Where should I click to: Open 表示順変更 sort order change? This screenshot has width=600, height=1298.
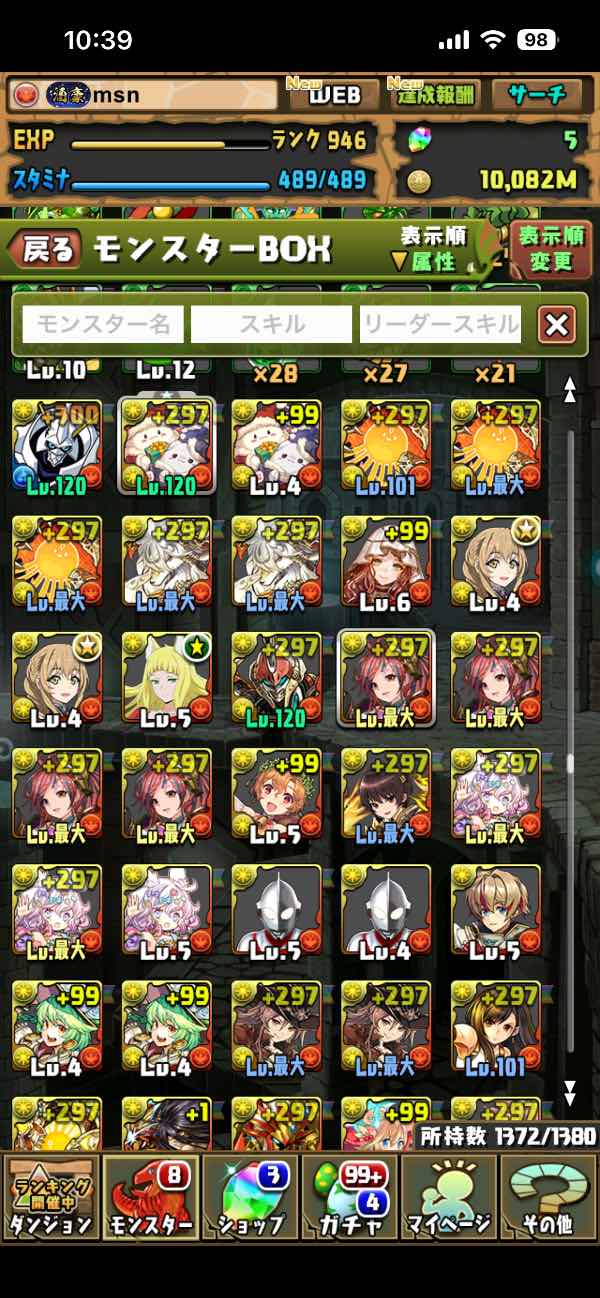(x=551, y=249)
